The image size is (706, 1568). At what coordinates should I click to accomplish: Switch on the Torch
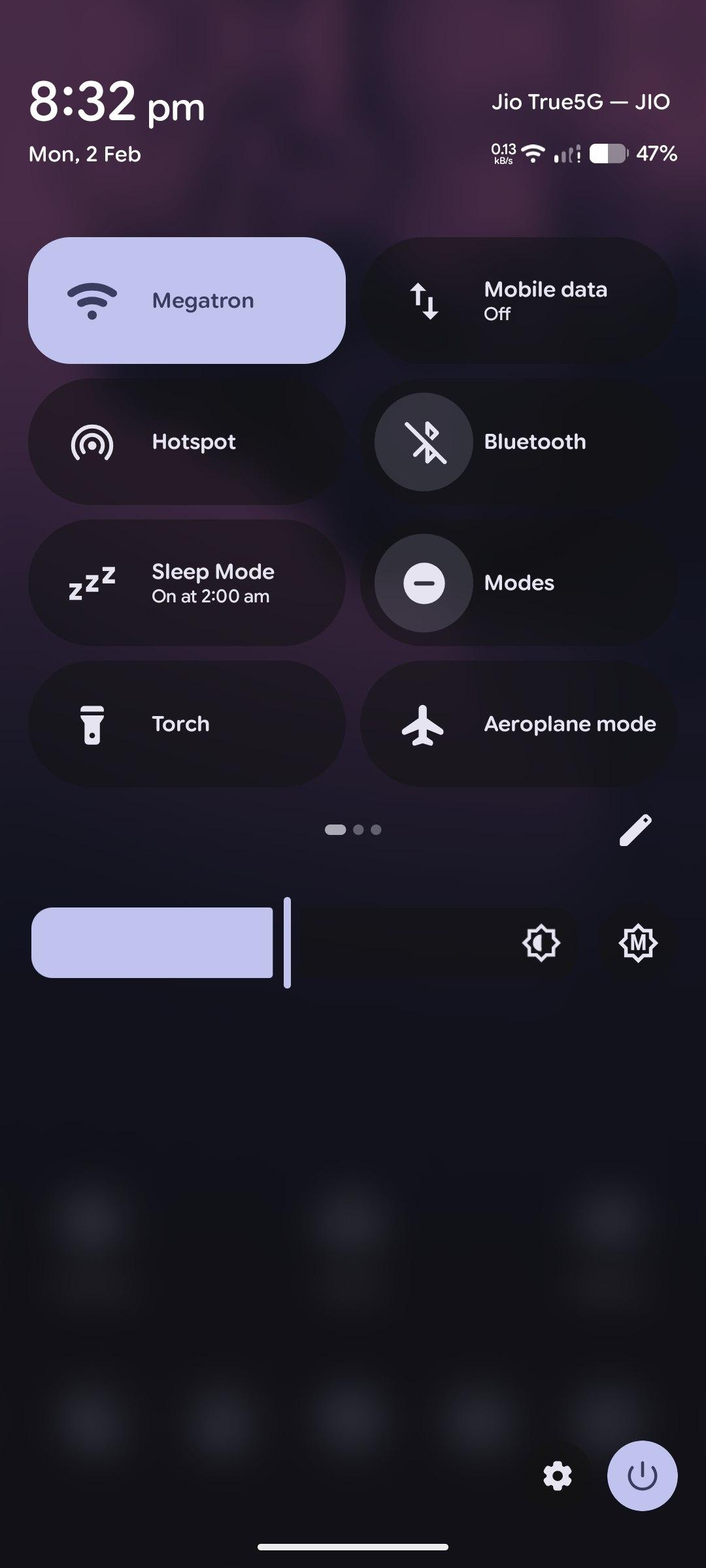click(186, 724)
